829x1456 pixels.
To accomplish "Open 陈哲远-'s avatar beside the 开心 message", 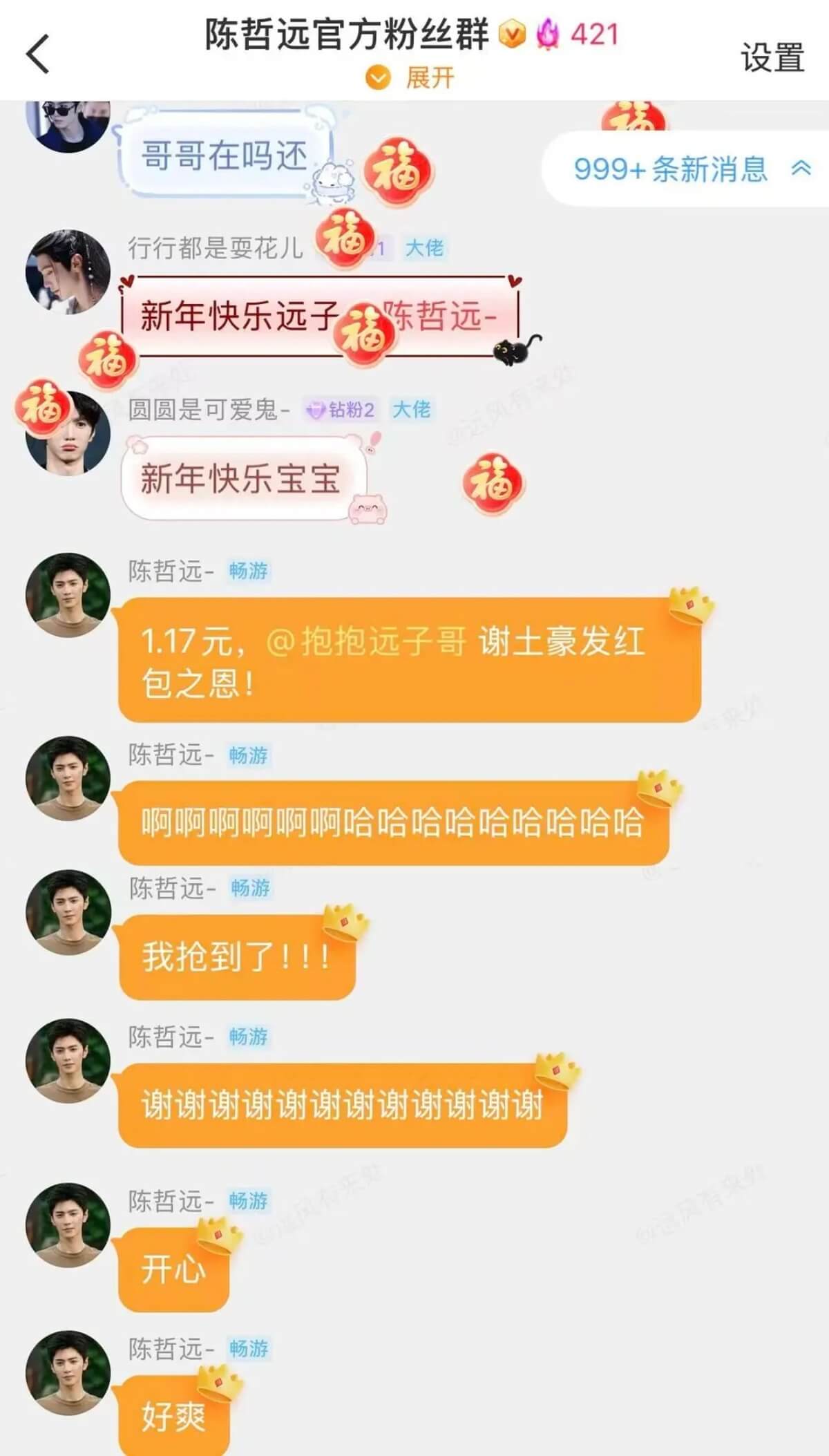I will [68, 1225].
